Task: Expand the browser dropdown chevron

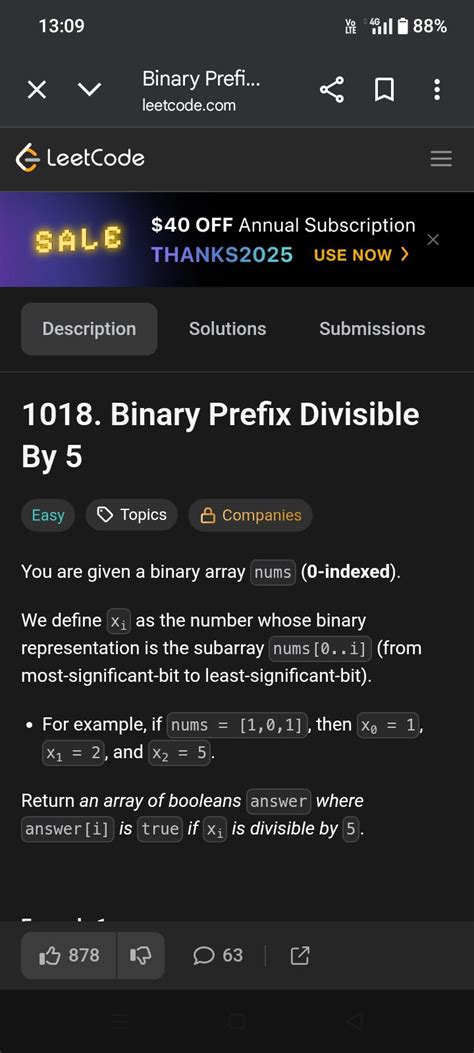Action: coord(90,89)
